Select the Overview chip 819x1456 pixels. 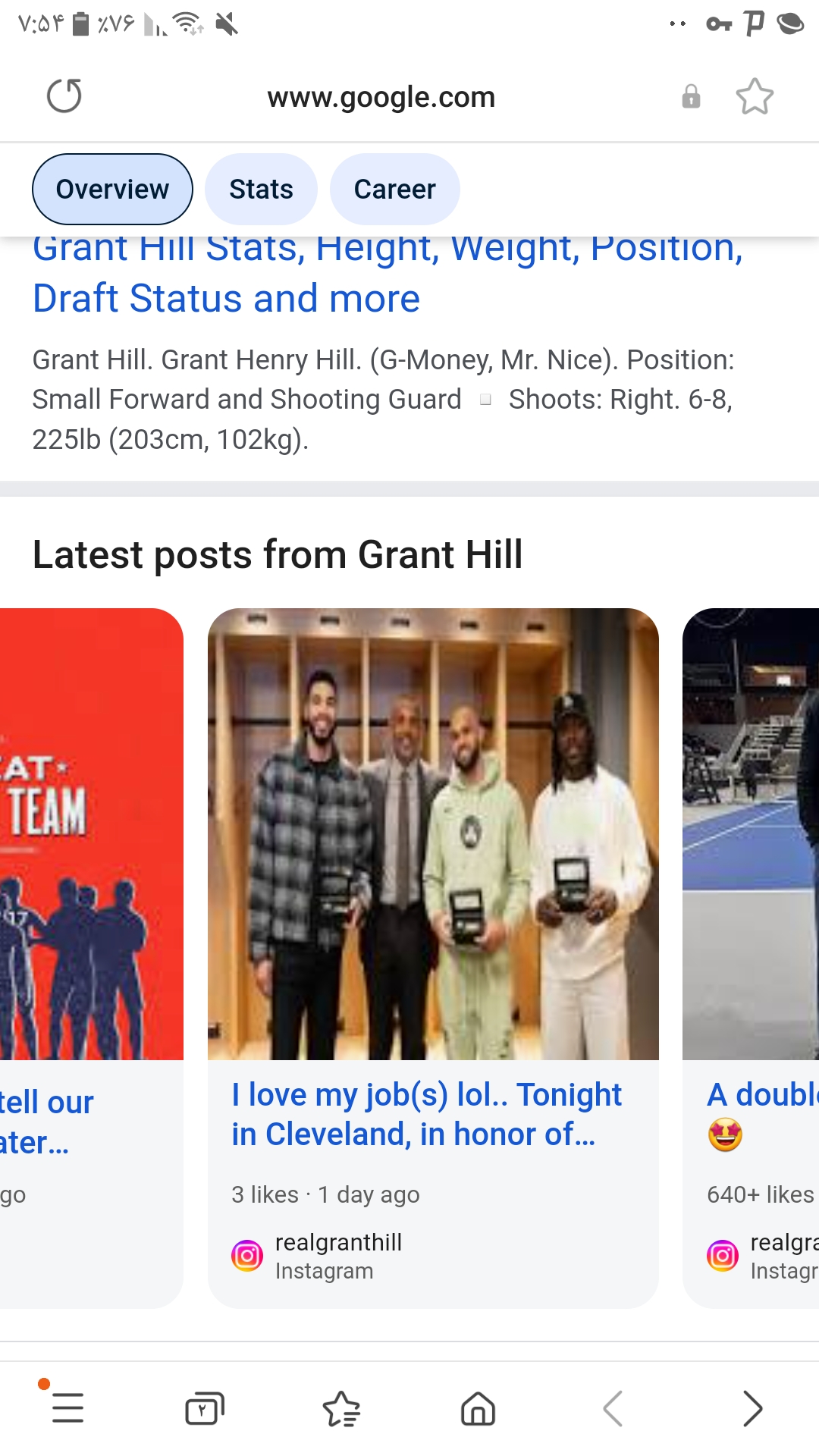coord(112,190)
